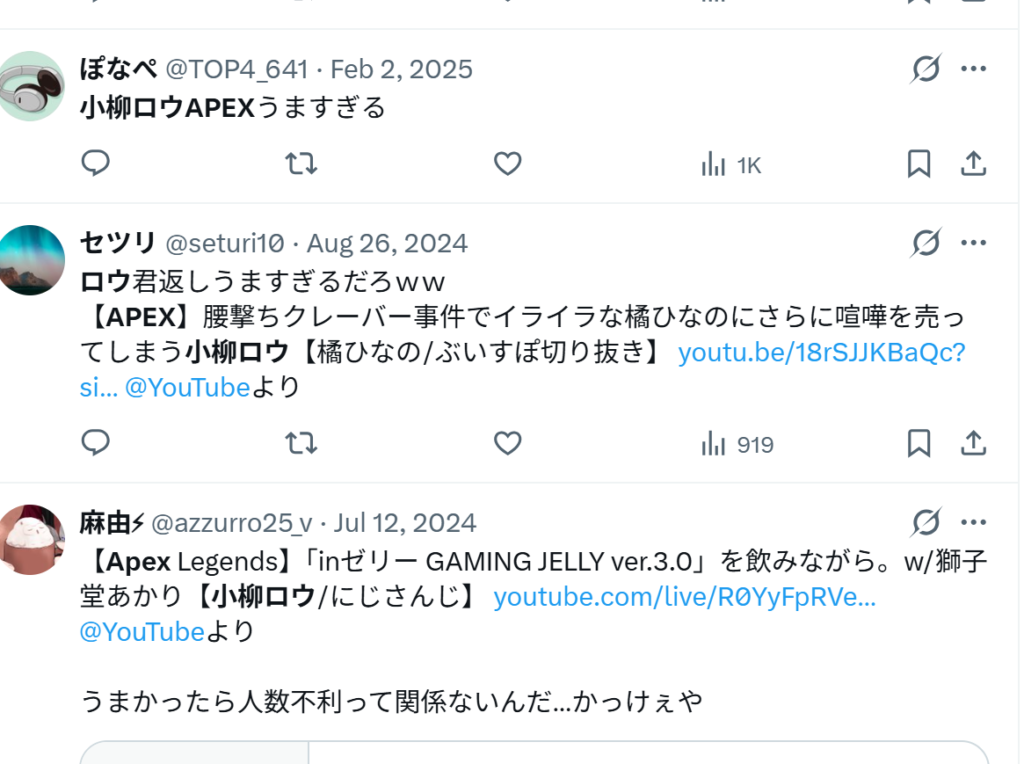
Task: Visit @azzurro25_v profile handle
Action: tap(231, 522)
